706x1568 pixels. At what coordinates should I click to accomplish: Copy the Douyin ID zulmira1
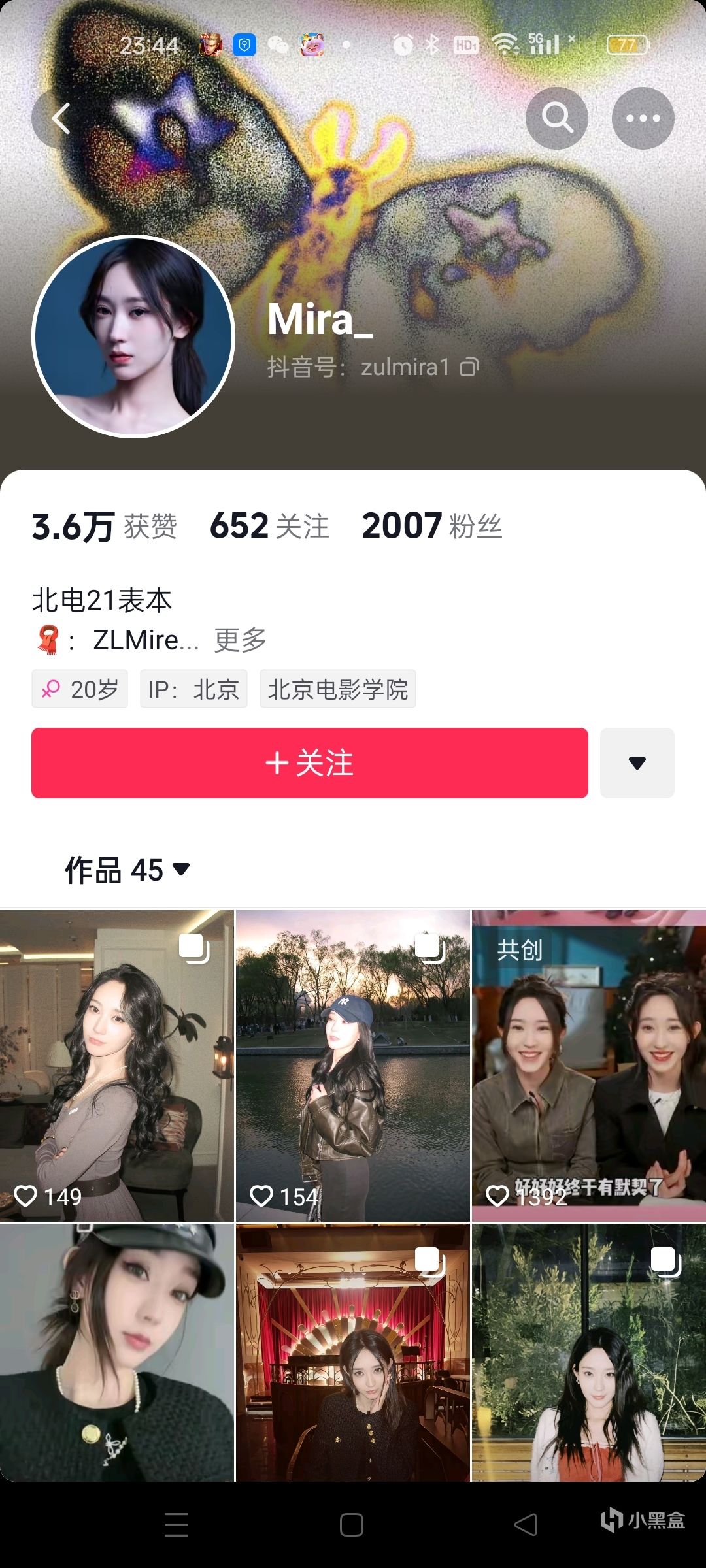click(469, 368)
